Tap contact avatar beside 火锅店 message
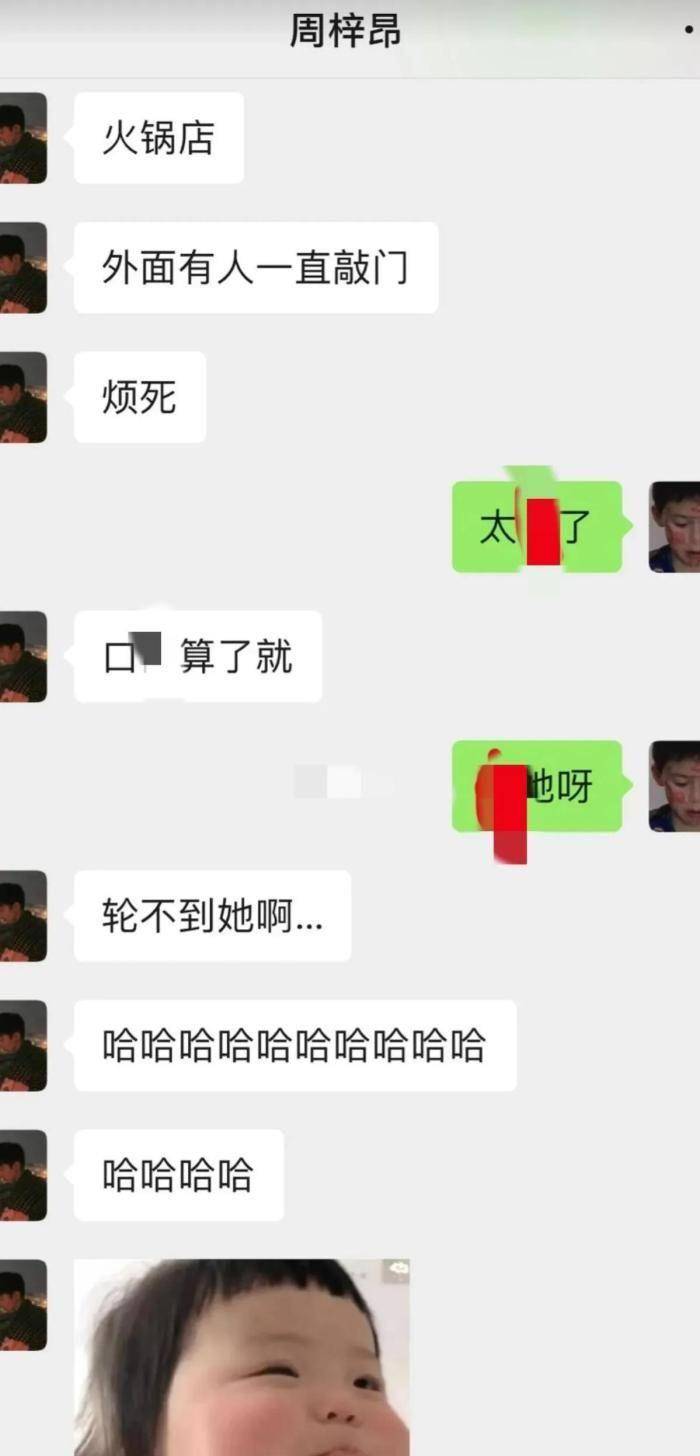700x1456 pixels. point(22,138)
